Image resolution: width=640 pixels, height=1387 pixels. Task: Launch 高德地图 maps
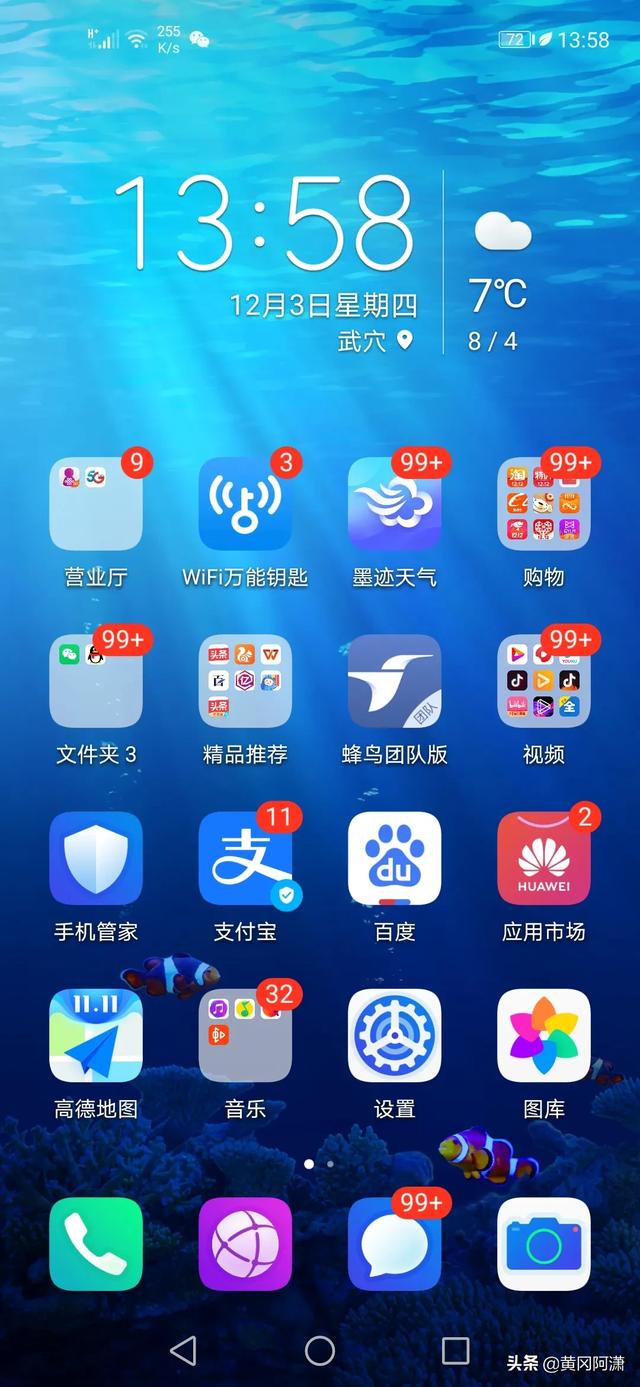[96, 1036]
